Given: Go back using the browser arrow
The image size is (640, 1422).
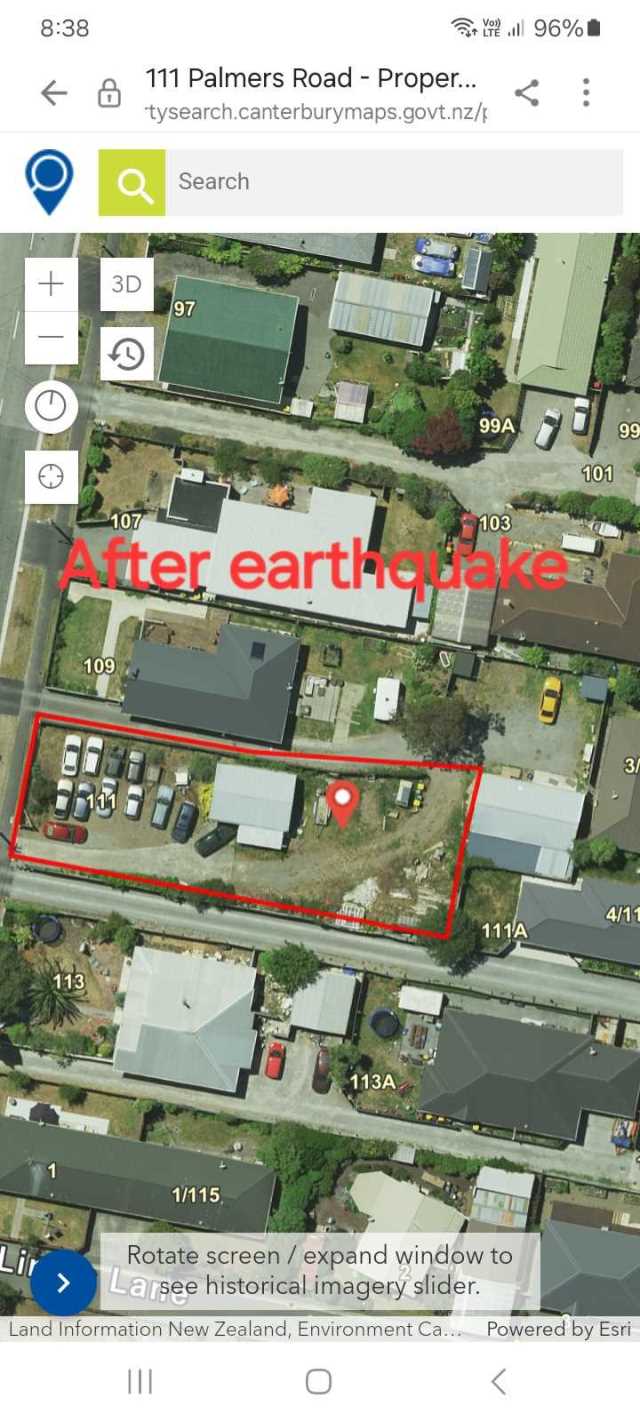Looking at the screenshot, I should tap(54, 93).
